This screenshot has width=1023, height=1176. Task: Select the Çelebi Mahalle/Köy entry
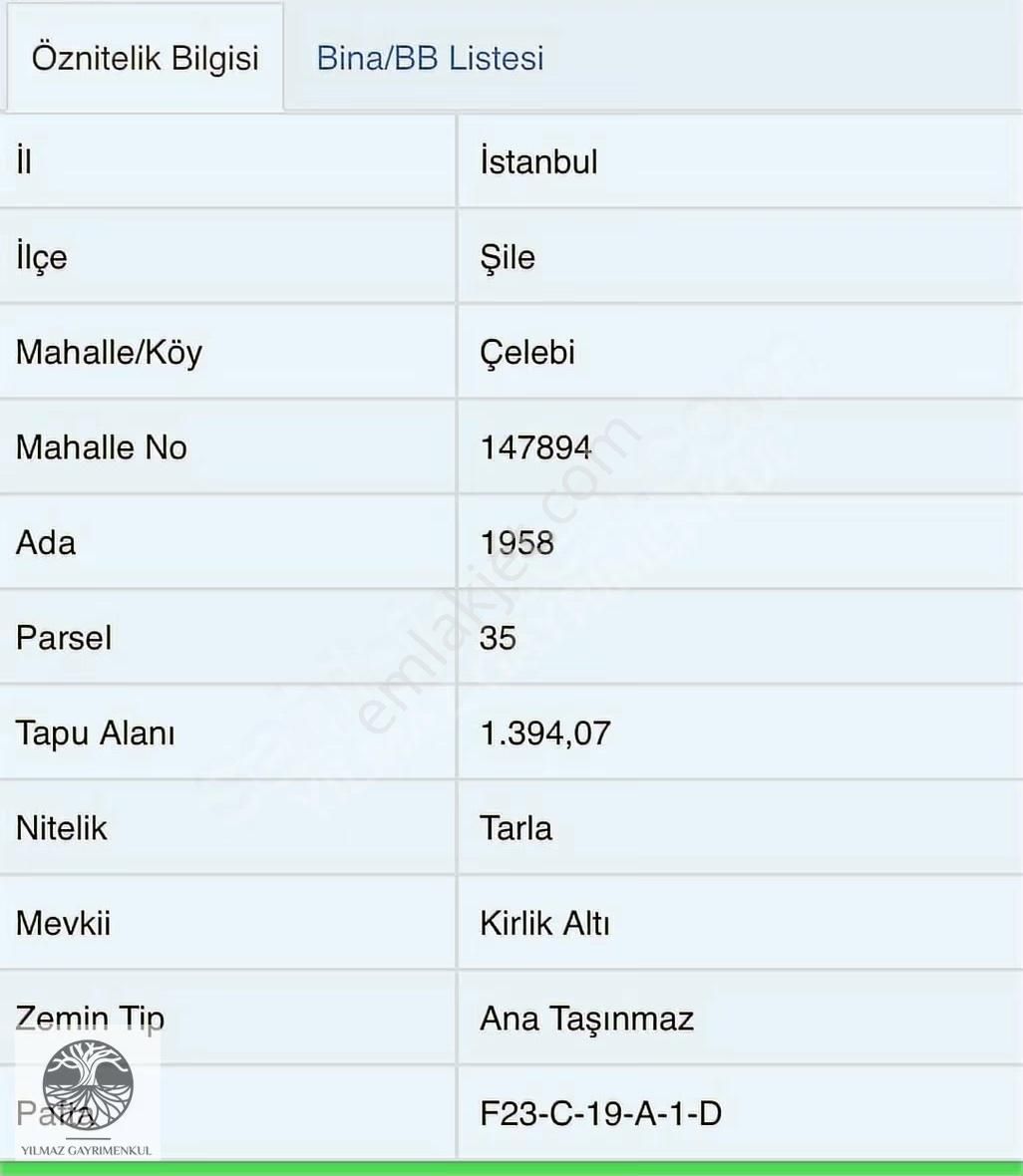(526, 352)
